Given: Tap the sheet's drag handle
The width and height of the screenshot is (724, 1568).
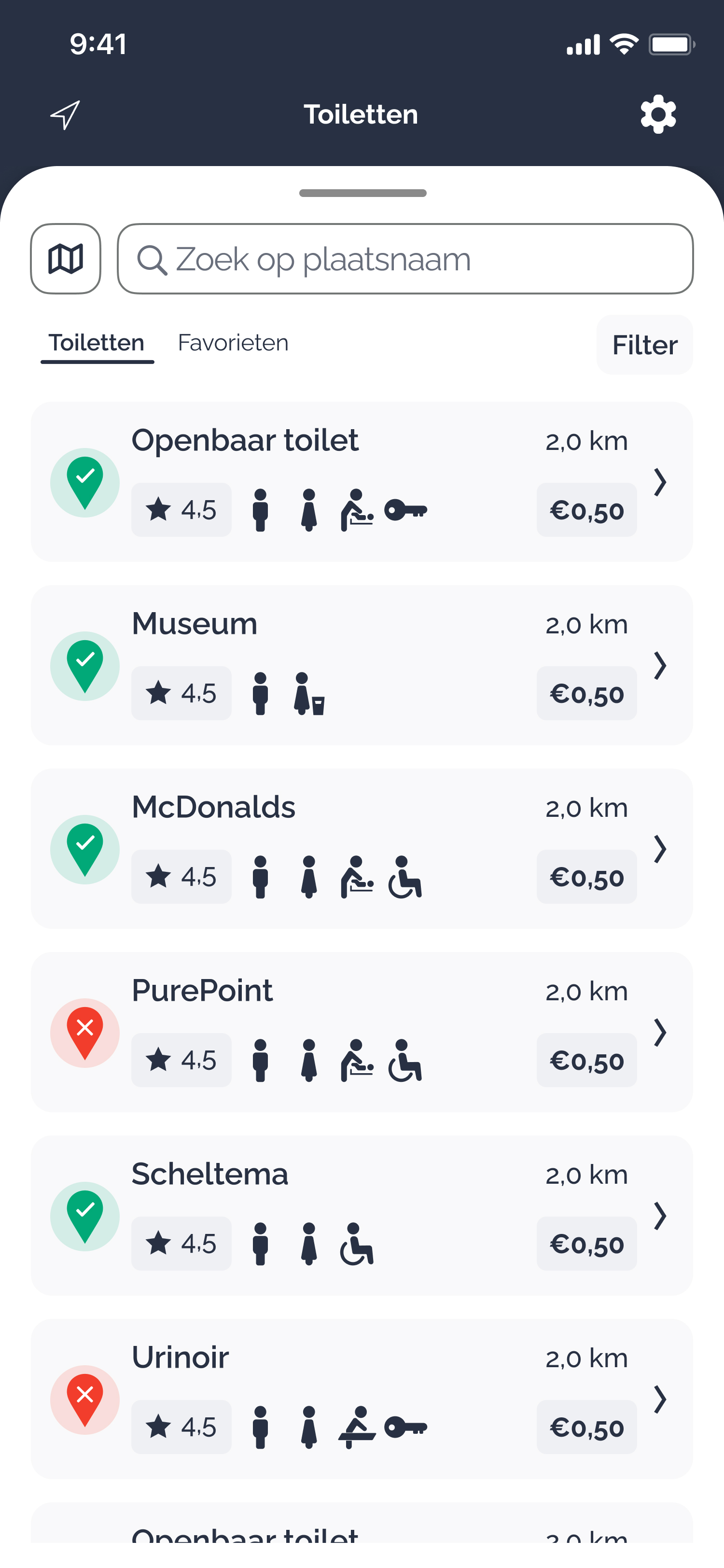Looking at the screenshot, I should point(362,193).
